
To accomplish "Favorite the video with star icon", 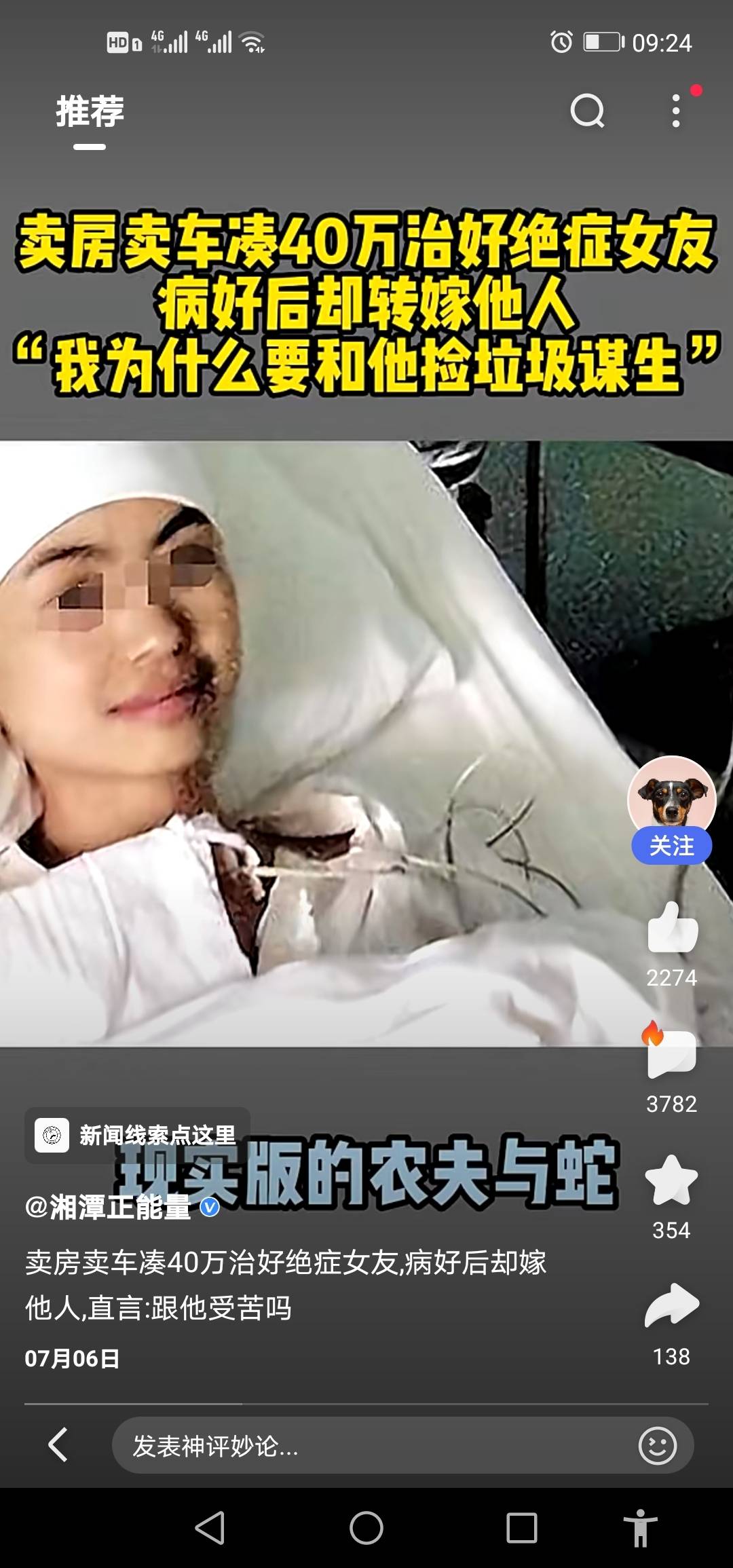I will coord(671,1181).
